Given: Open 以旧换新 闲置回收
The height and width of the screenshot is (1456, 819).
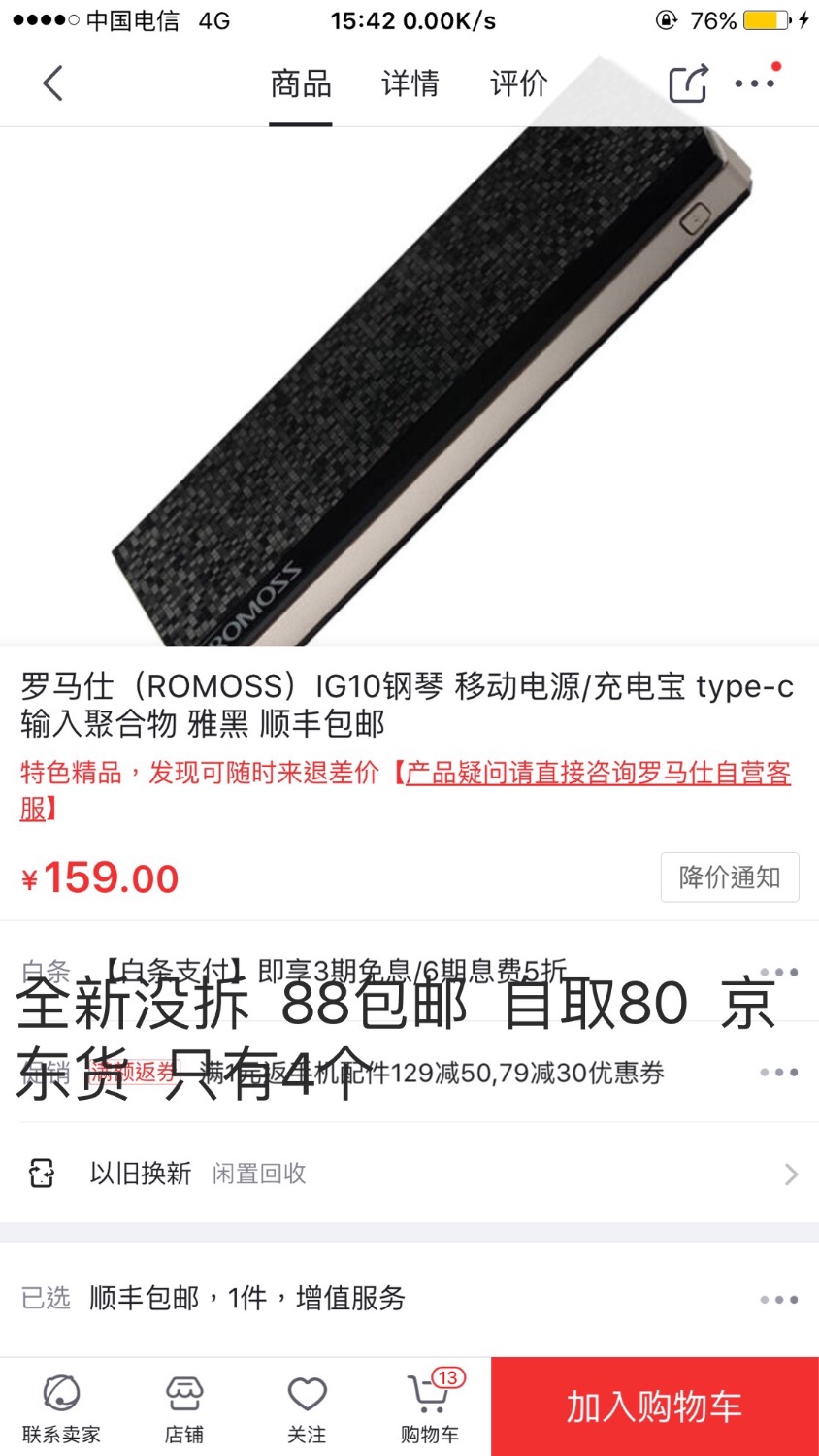Looking at the screenshot, I should click(409, 1174).
